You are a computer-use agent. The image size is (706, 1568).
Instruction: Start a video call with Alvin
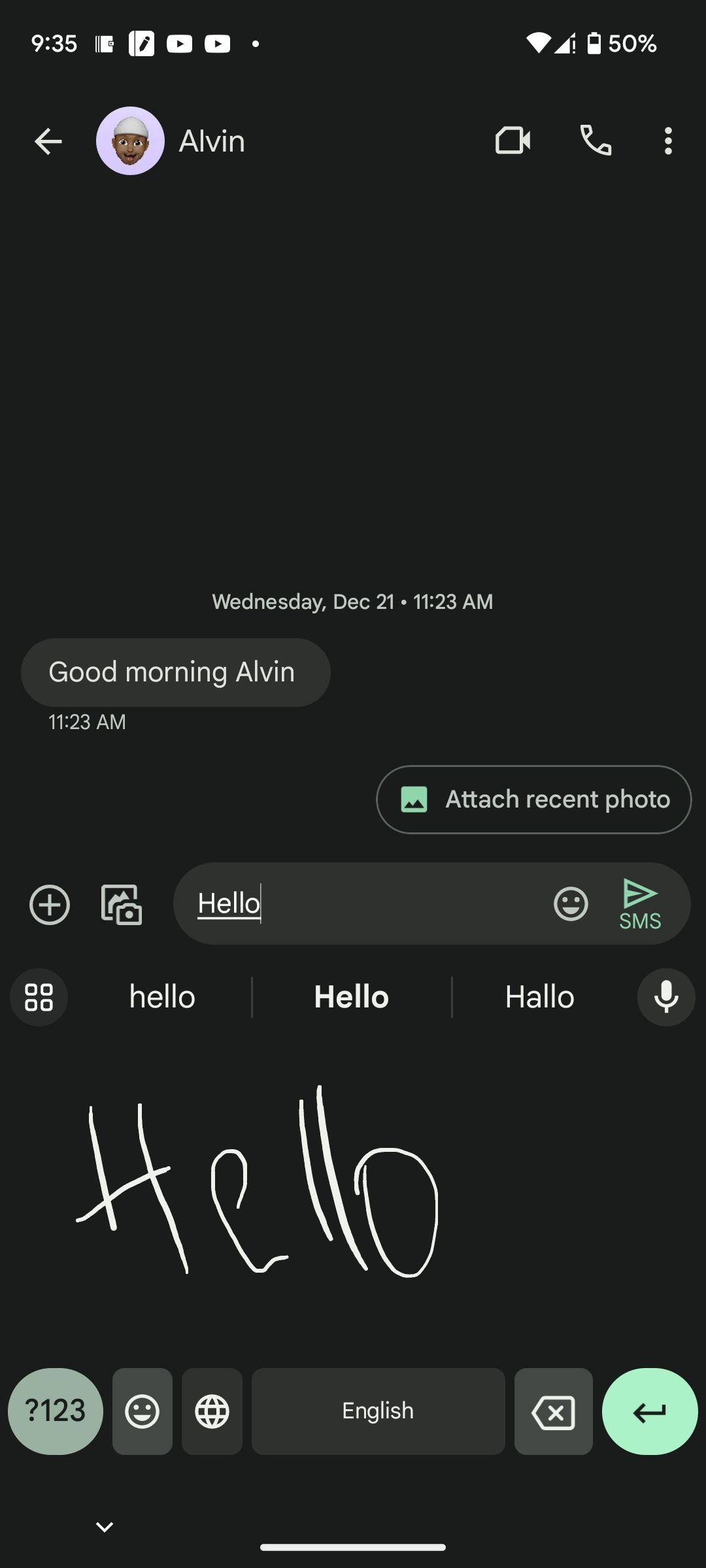(x=512, y=140)
